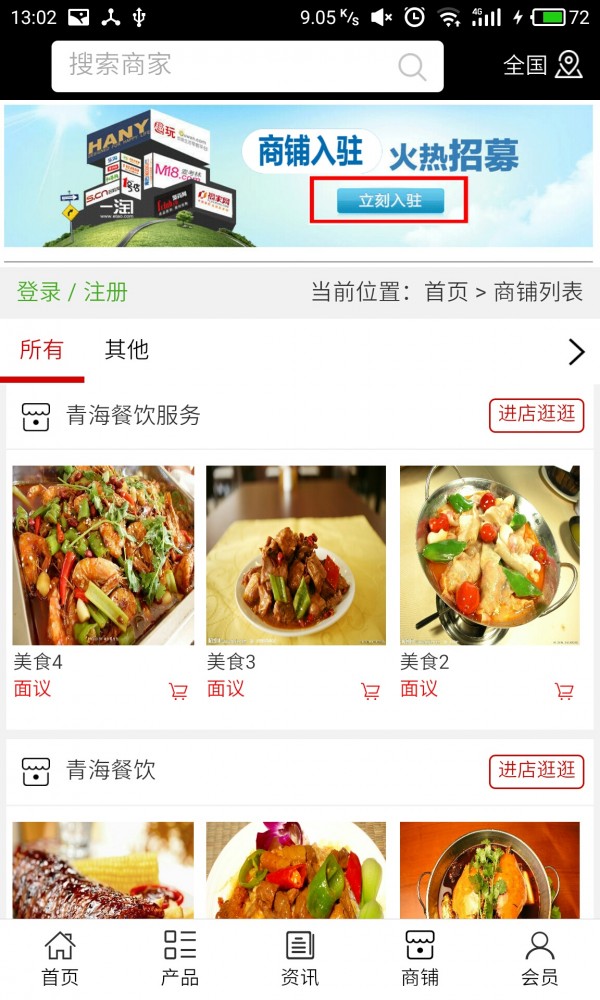
Task: Add 美食2 to the cart
Action: click(564, 690)
